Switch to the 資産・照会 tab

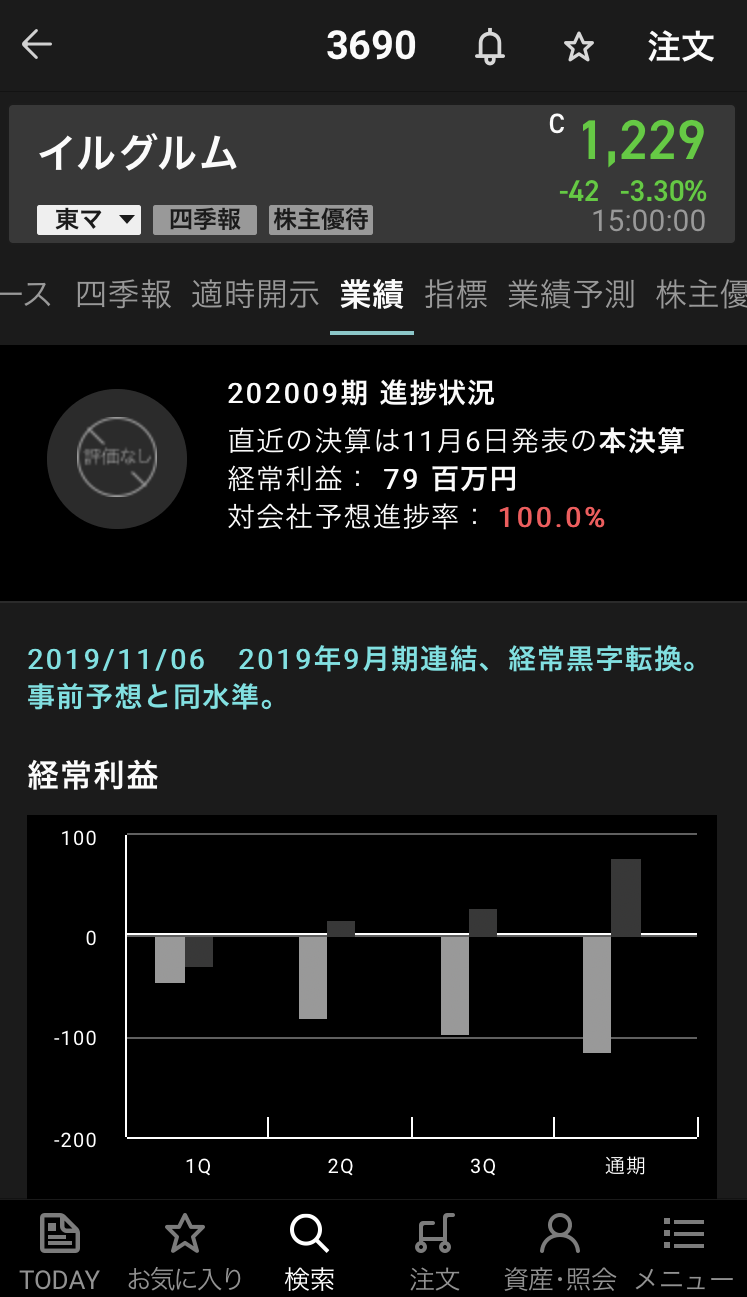[559, 1250]
